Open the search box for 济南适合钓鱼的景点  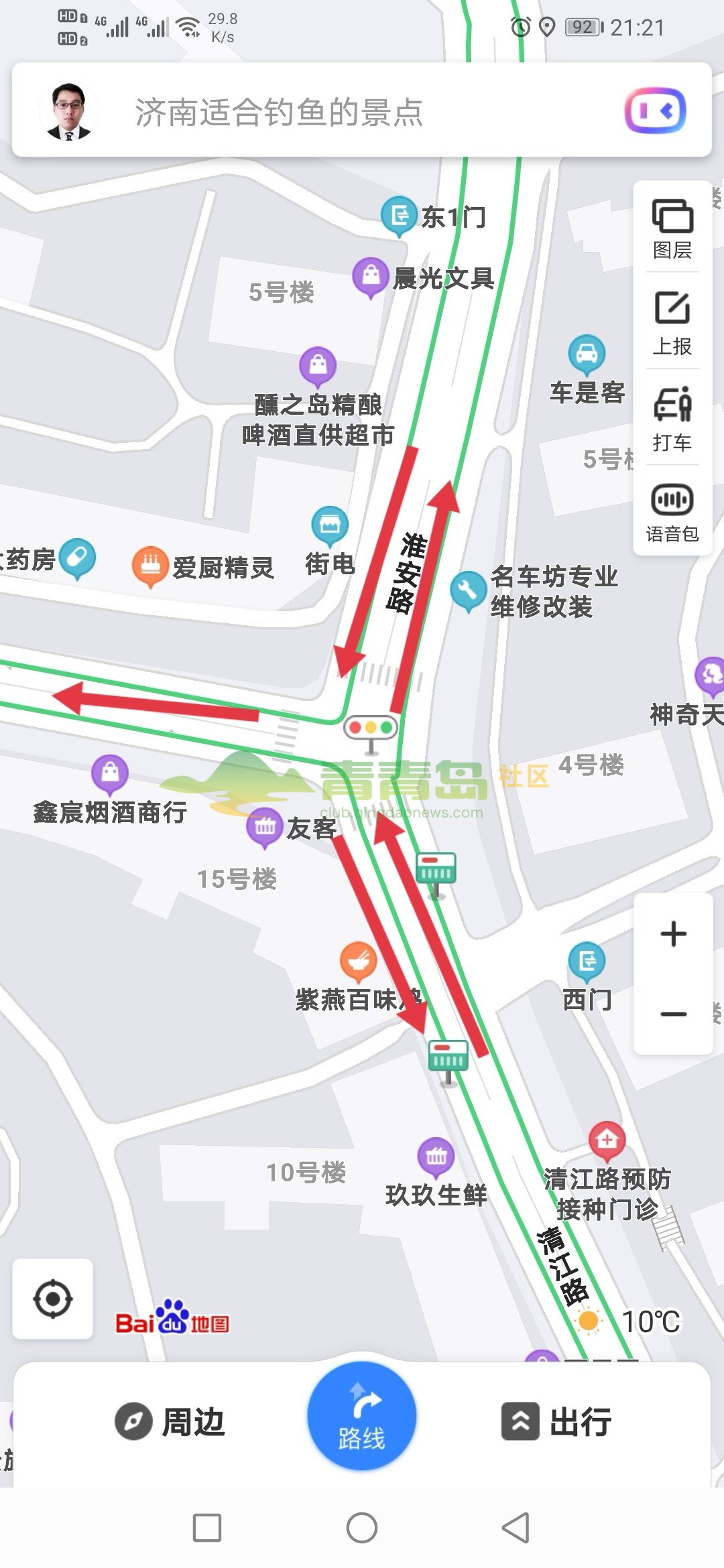335,111
